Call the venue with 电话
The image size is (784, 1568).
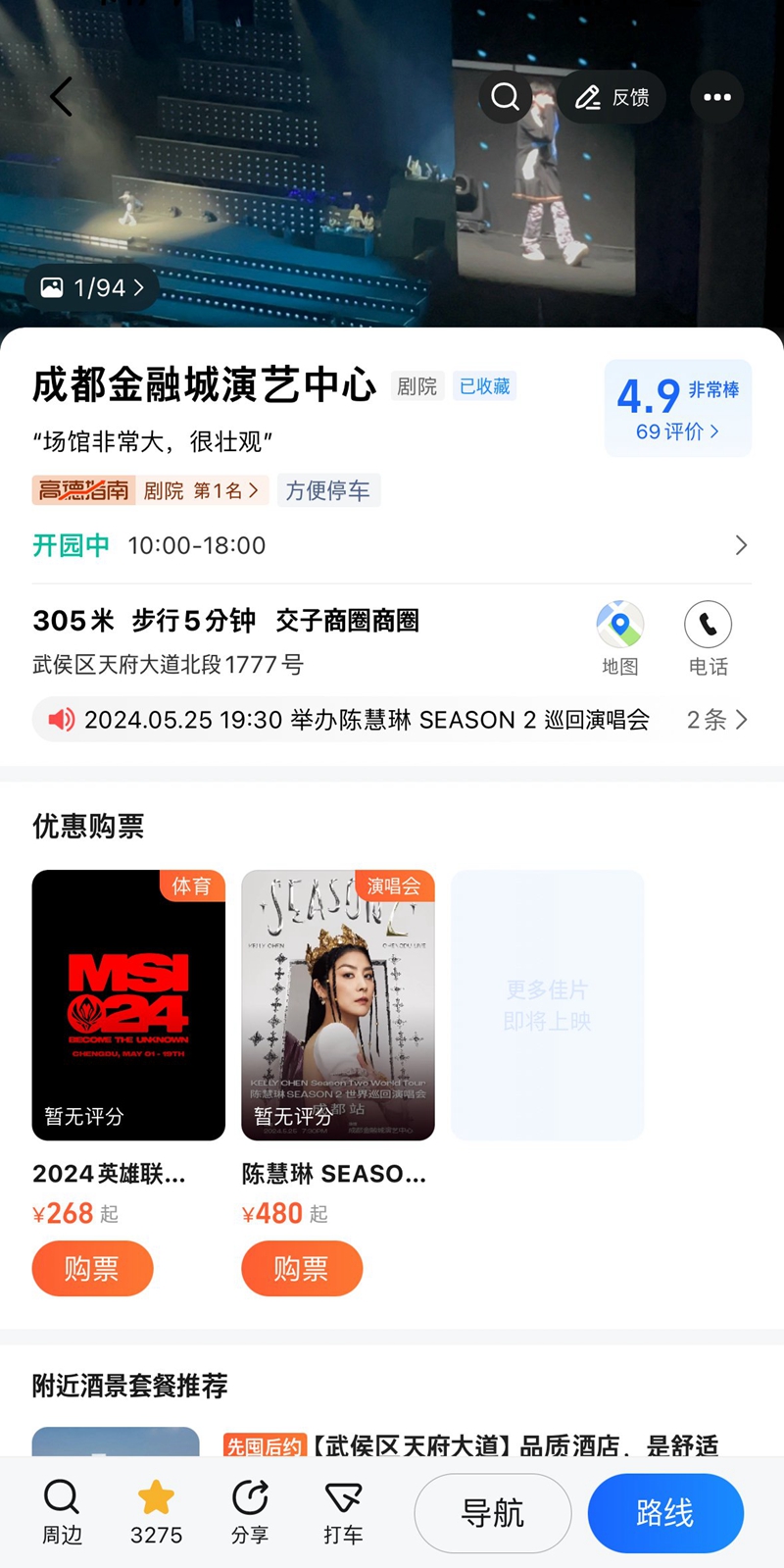coord(708,637)
